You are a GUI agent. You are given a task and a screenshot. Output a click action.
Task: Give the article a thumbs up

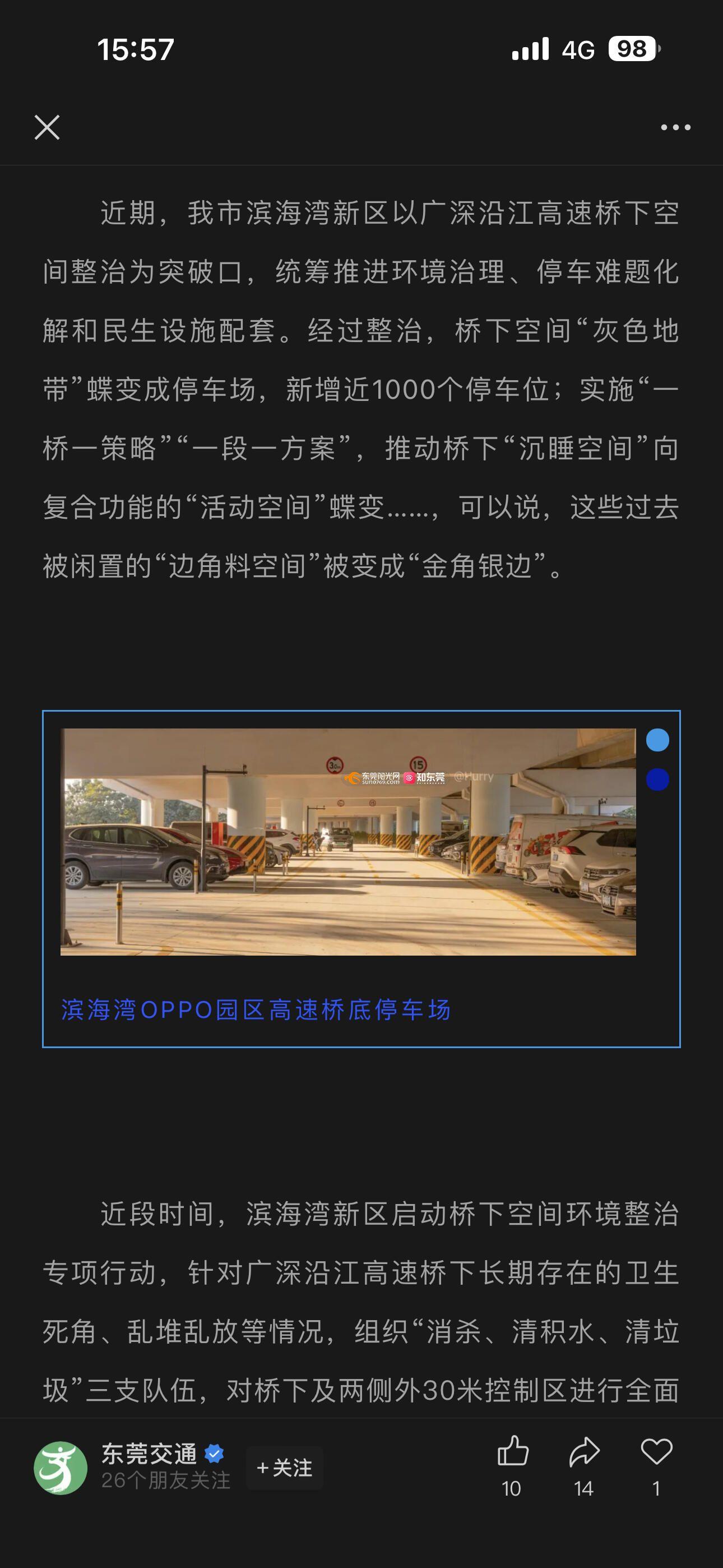pyautogui.click(x=512, y=1452)
